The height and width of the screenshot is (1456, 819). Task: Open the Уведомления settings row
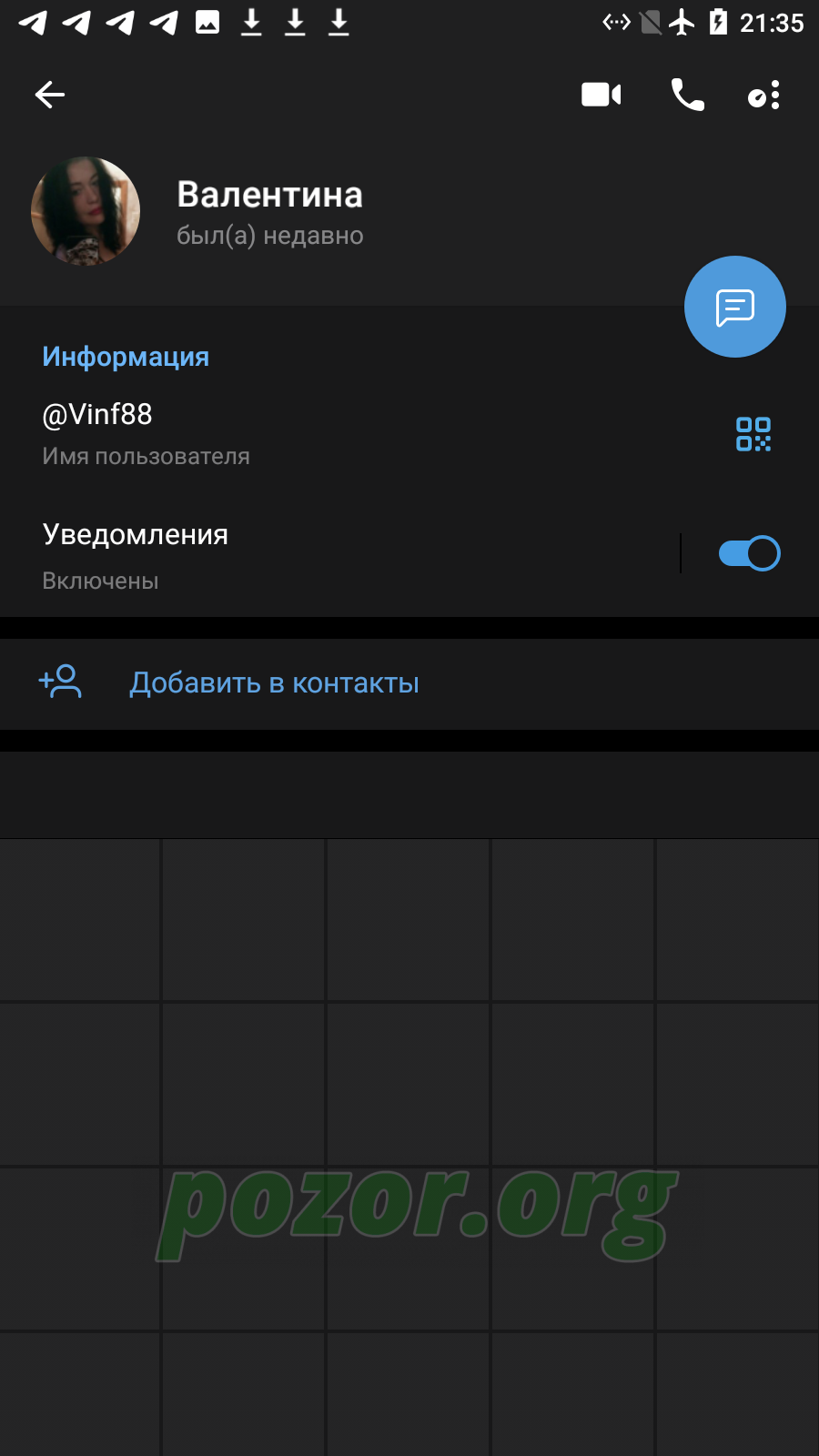[x=340, y=553]
